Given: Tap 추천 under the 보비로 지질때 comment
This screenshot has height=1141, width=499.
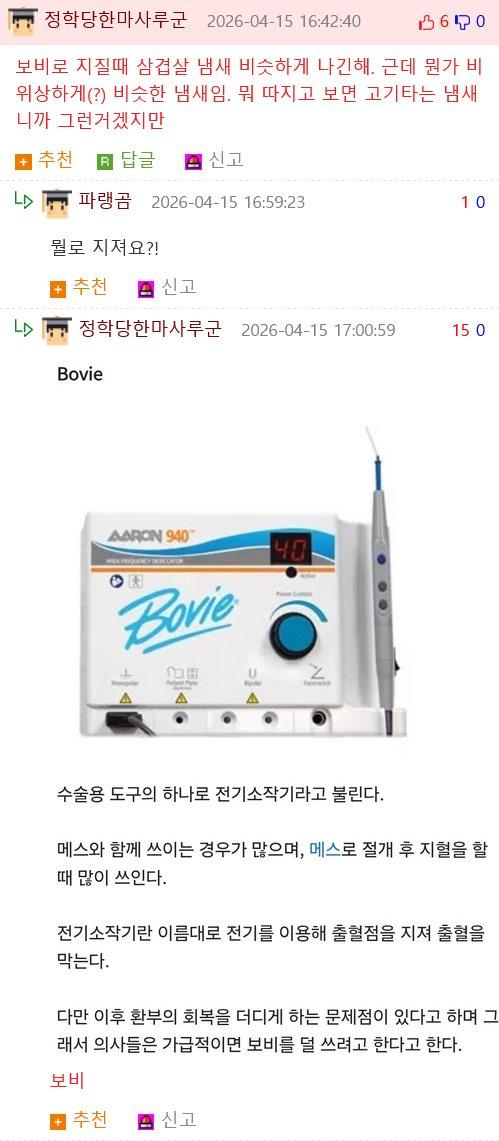Looking at the screenshot, I should click(44, 160).
